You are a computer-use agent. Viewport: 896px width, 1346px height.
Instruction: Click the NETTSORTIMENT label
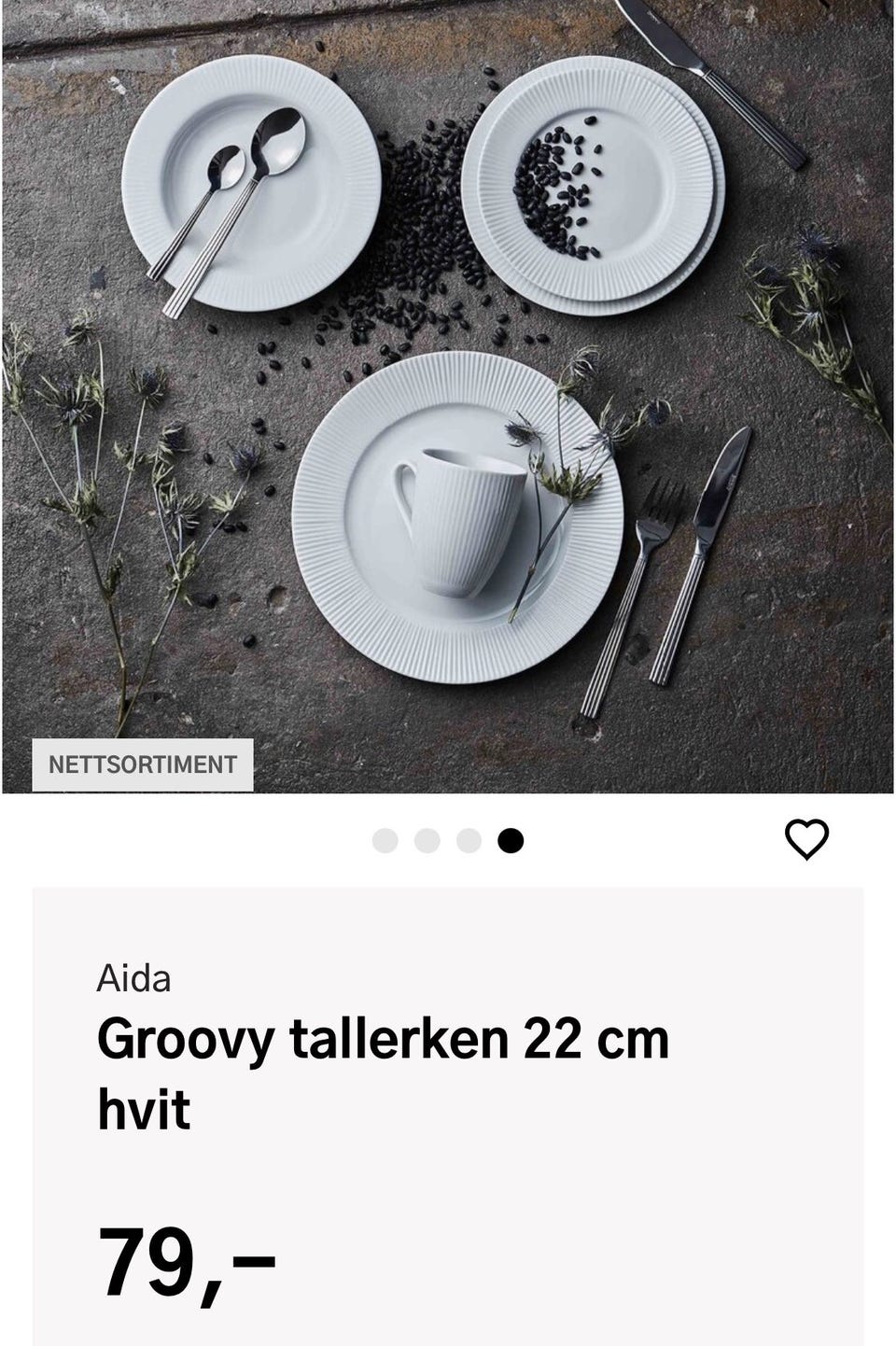142,764
